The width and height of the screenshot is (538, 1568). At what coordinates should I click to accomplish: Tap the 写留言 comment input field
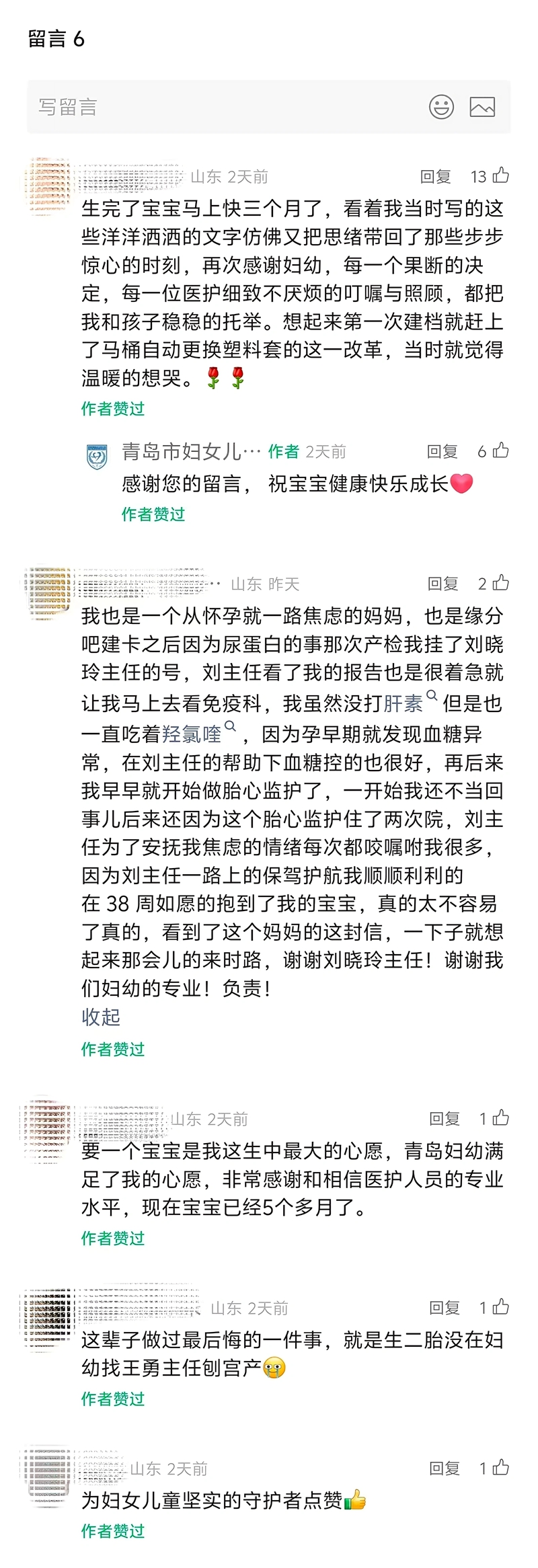(222, 107)
